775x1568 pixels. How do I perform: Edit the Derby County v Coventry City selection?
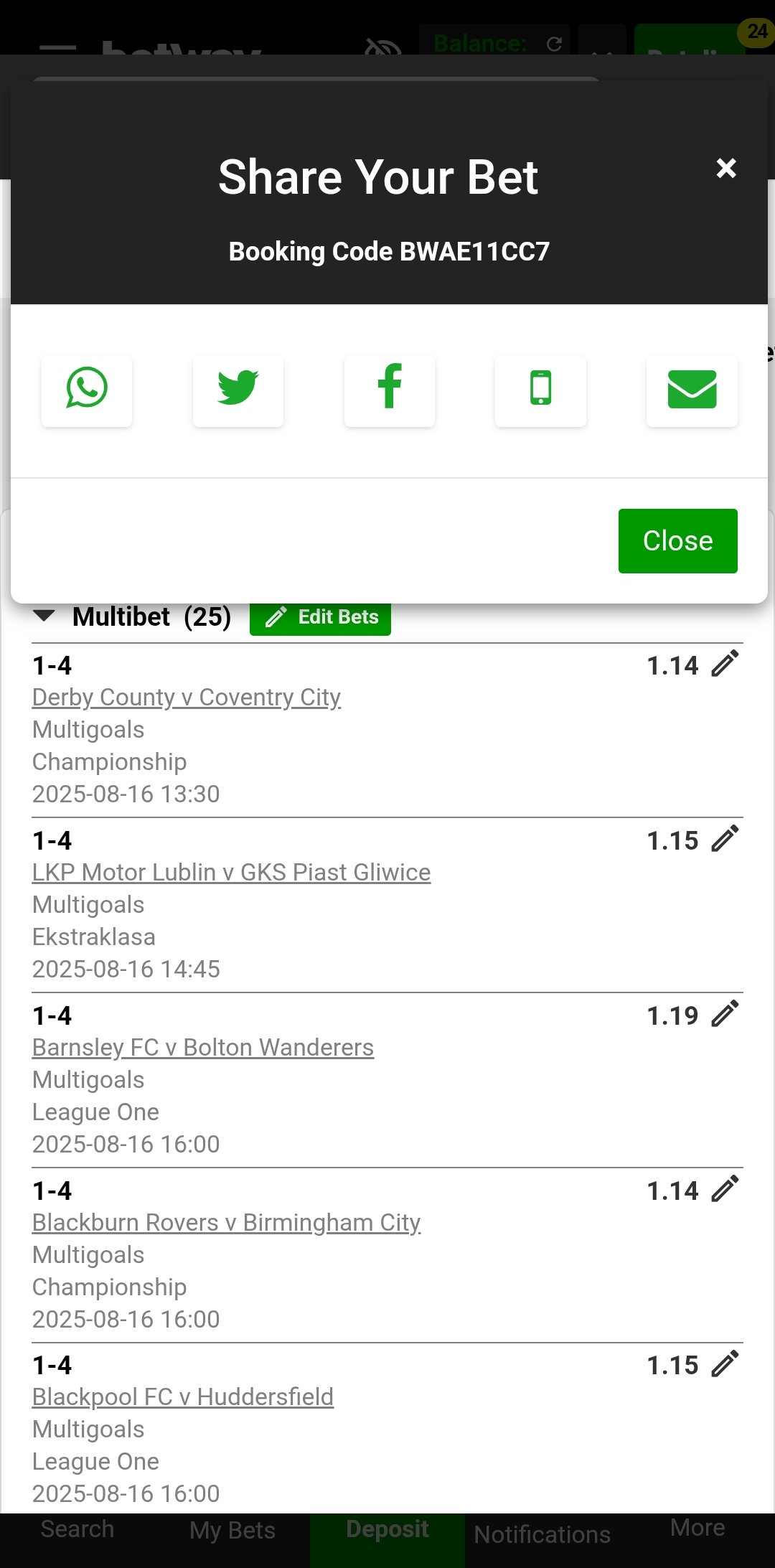[725, 664]
